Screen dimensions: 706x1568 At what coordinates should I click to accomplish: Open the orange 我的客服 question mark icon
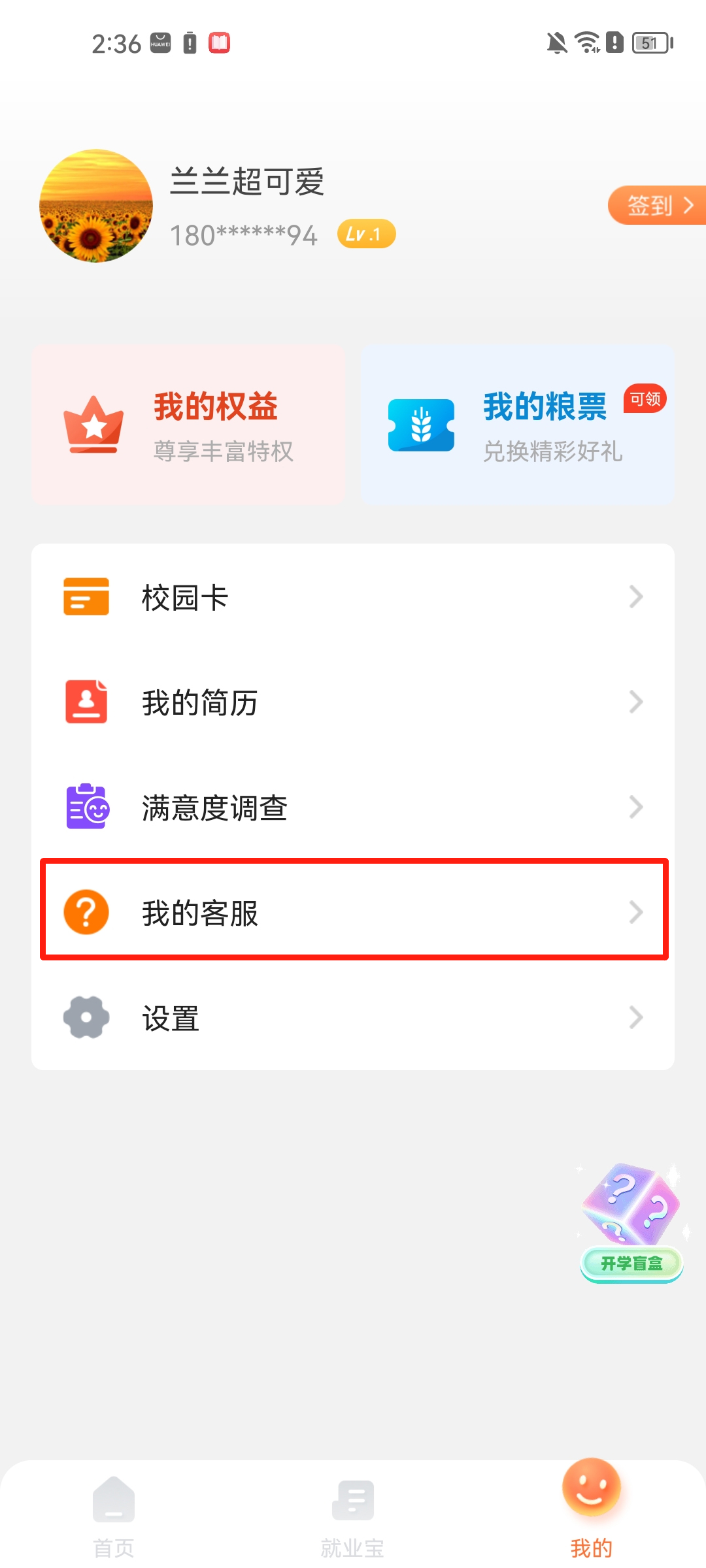point(86,913)
